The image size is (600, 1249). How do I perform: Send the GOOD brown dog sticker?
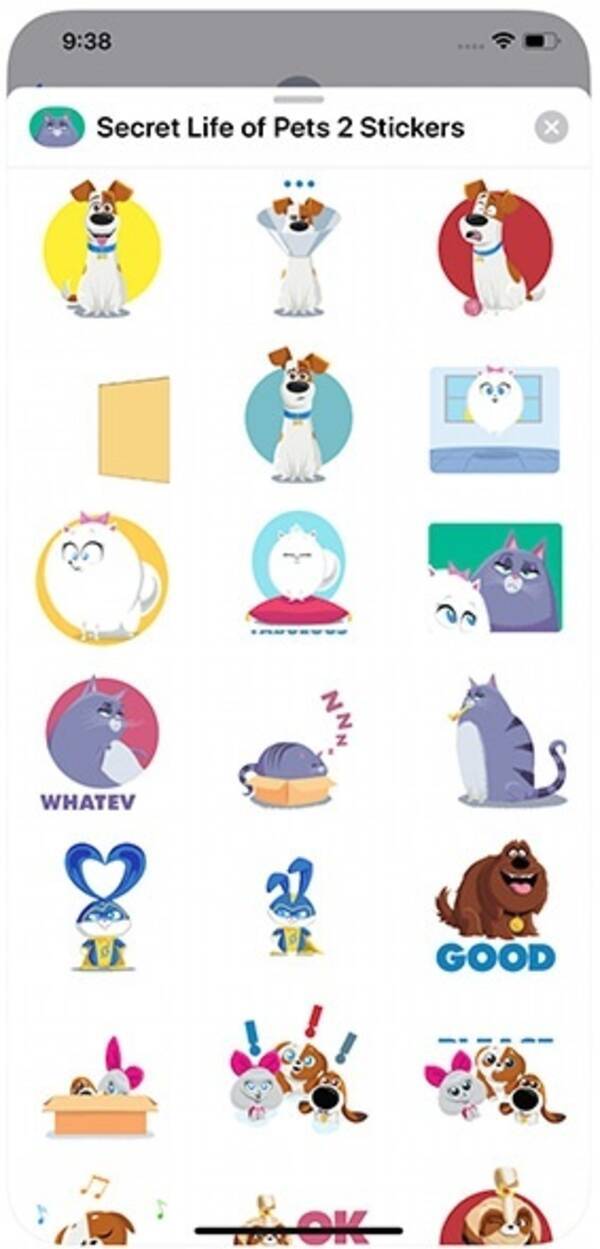[x=495, y=907]
